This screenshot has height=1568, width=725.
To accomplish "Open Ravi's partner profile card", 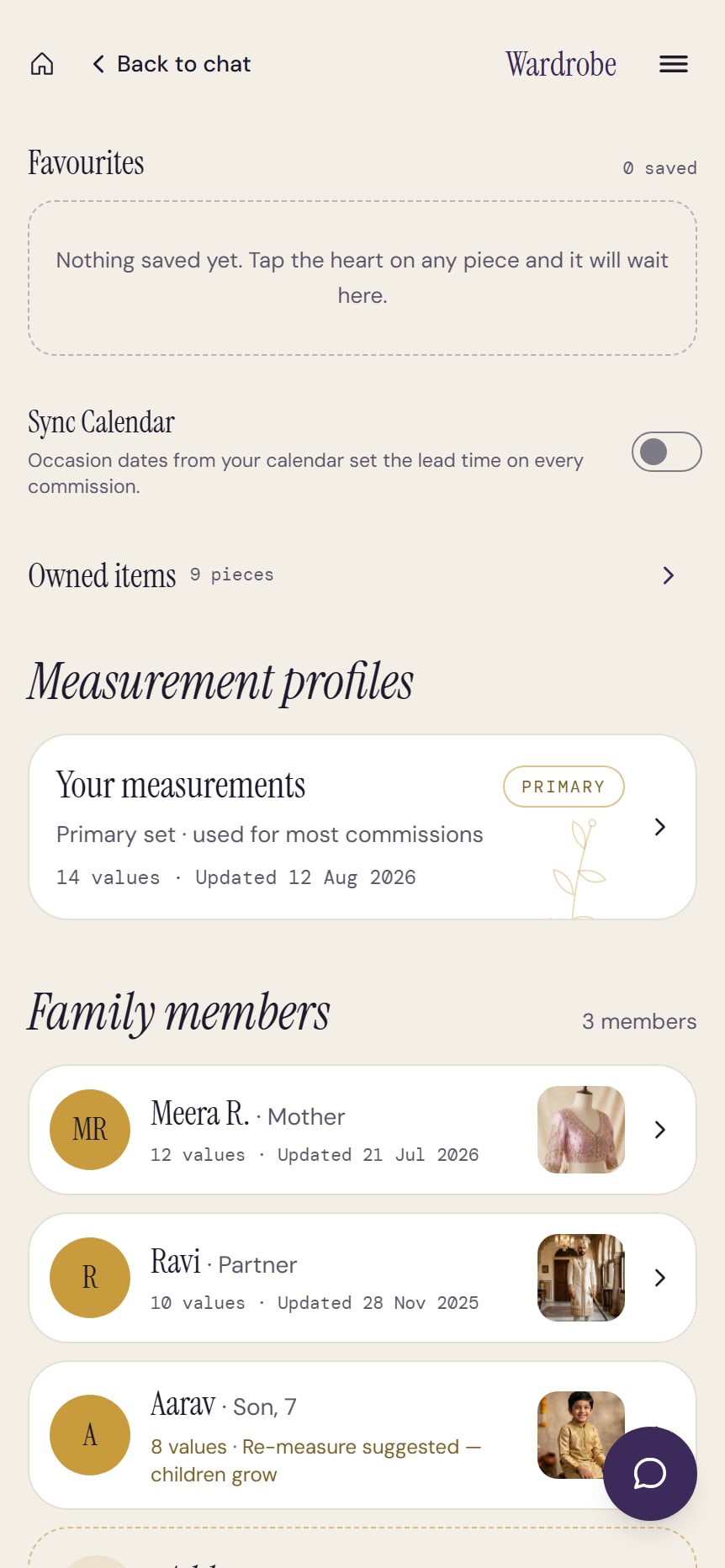I will pyautogui.click(x=362, y=1278).
